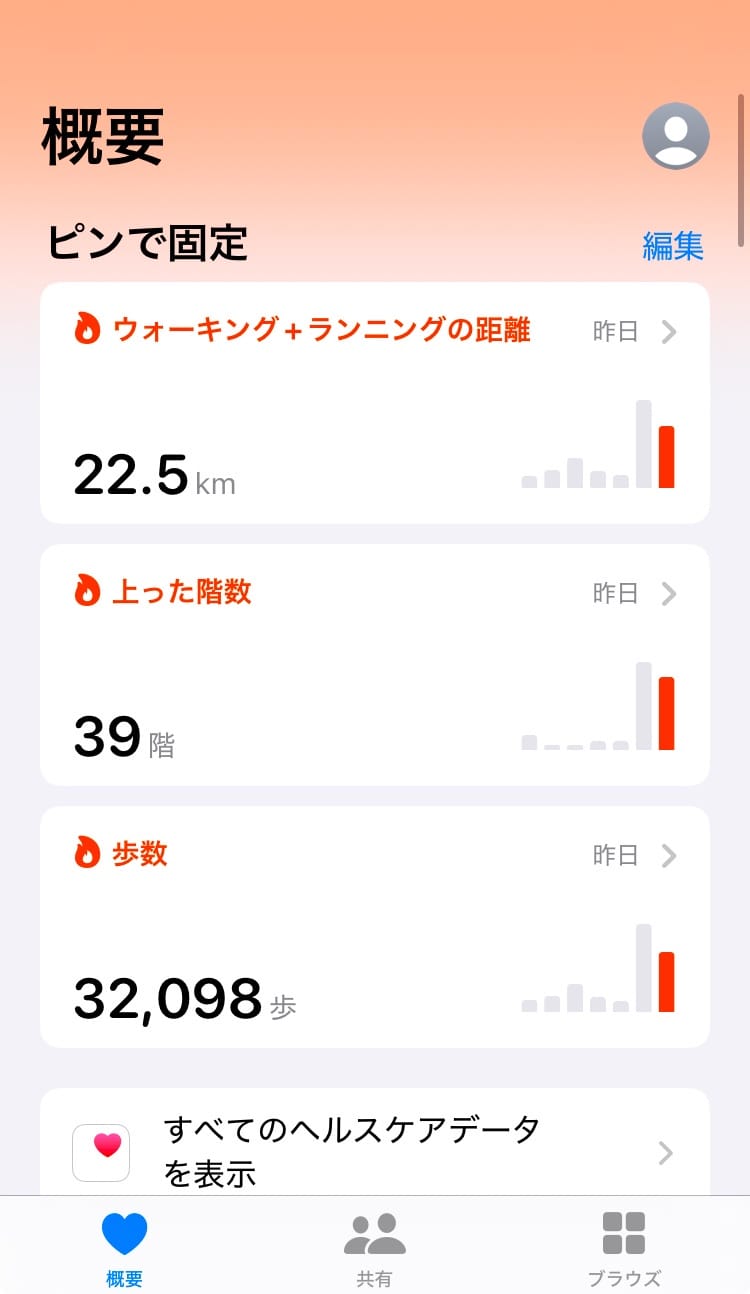Open the 上った階数 card
The height and width of the screenshot is (1294, 750).
pyautogui.click(x=374, y=664)
